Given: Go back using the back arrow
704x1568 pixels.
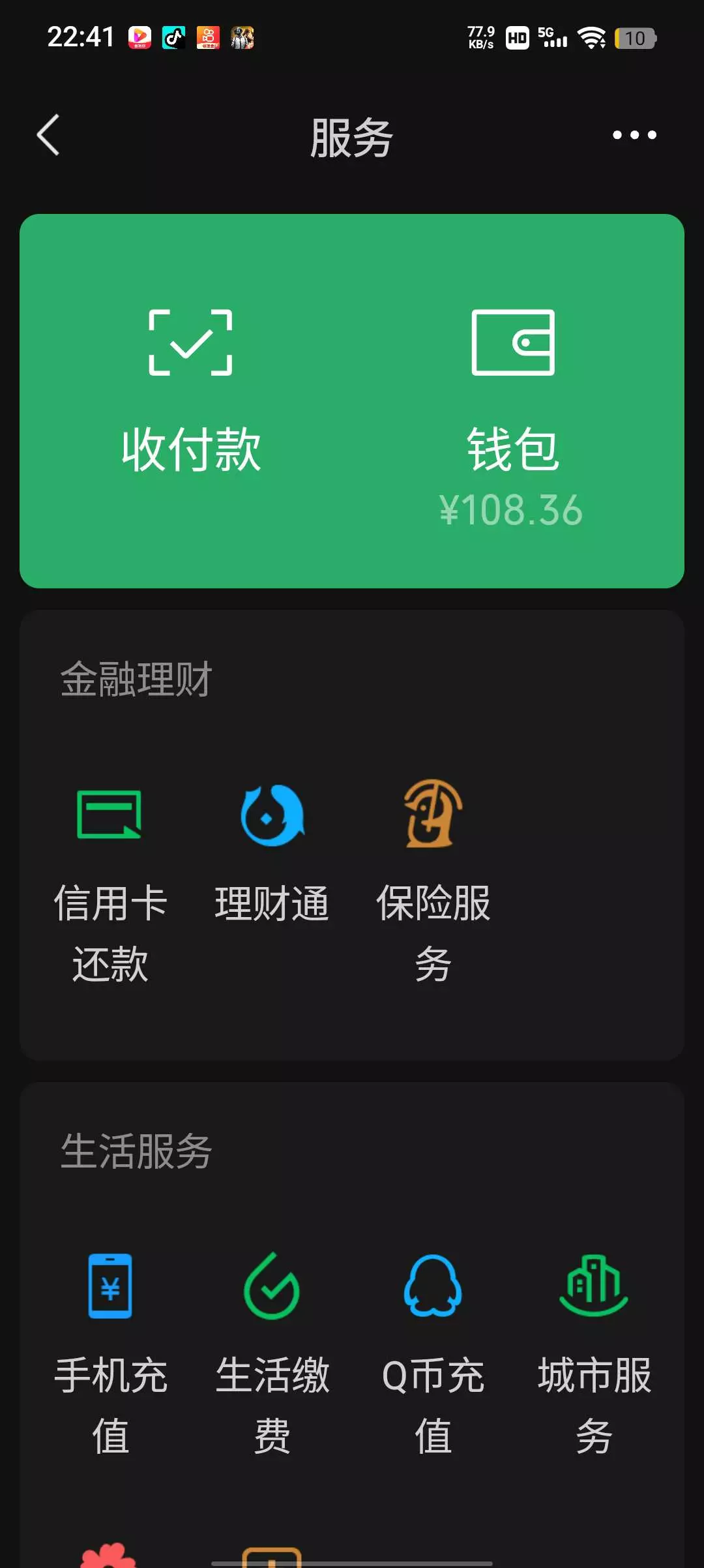Looking at the screenshot, I should tap(48, 135).
